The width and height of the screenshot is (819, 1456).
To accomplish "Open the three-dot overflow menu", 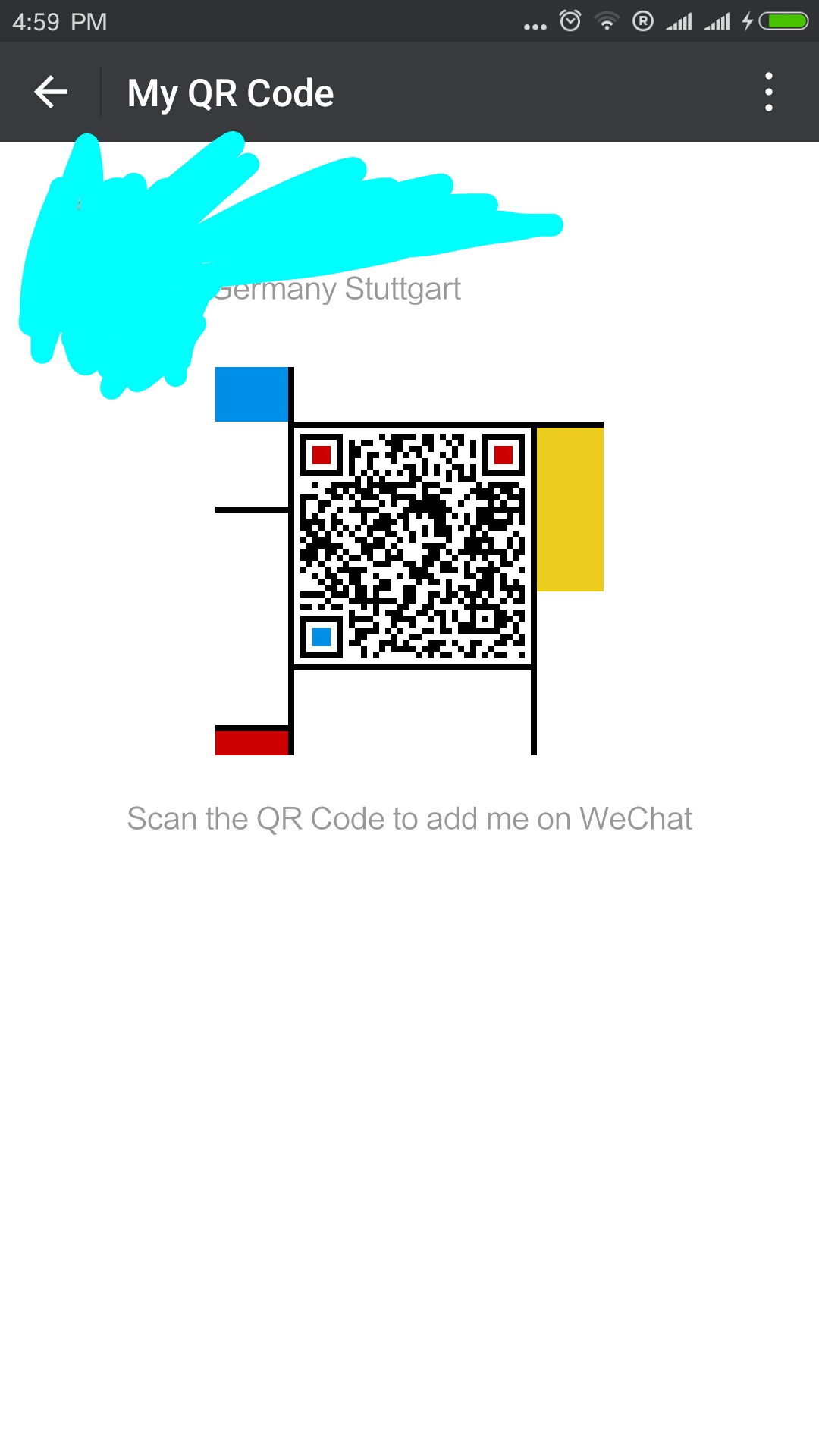I will tap(769, 93).
